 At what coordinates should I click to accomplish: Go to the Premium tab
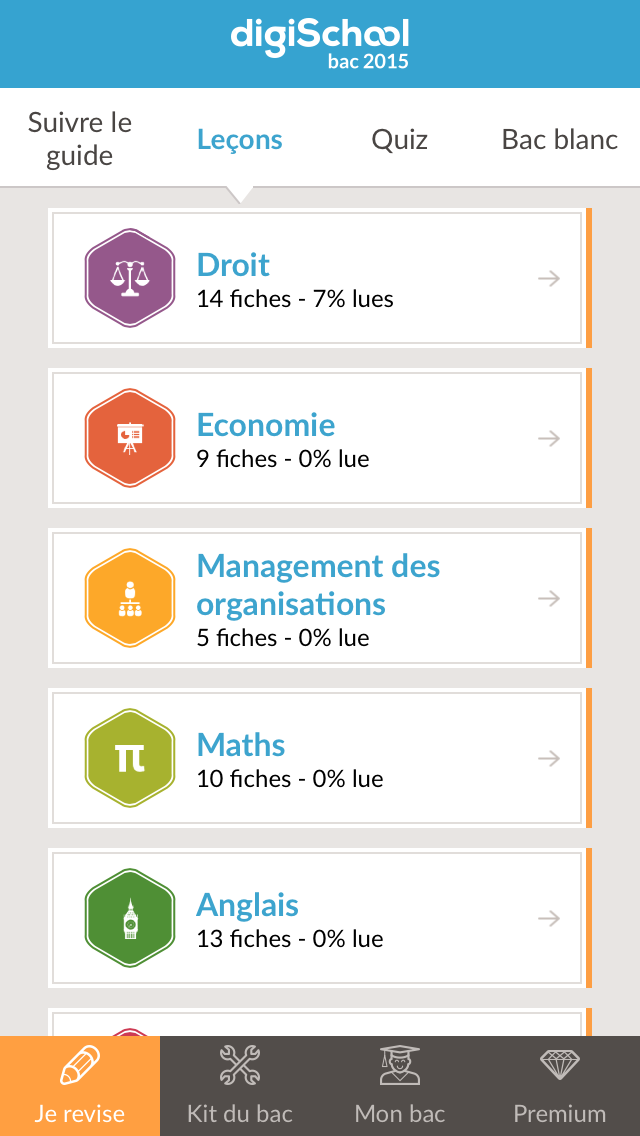[x=560, y=1086]
